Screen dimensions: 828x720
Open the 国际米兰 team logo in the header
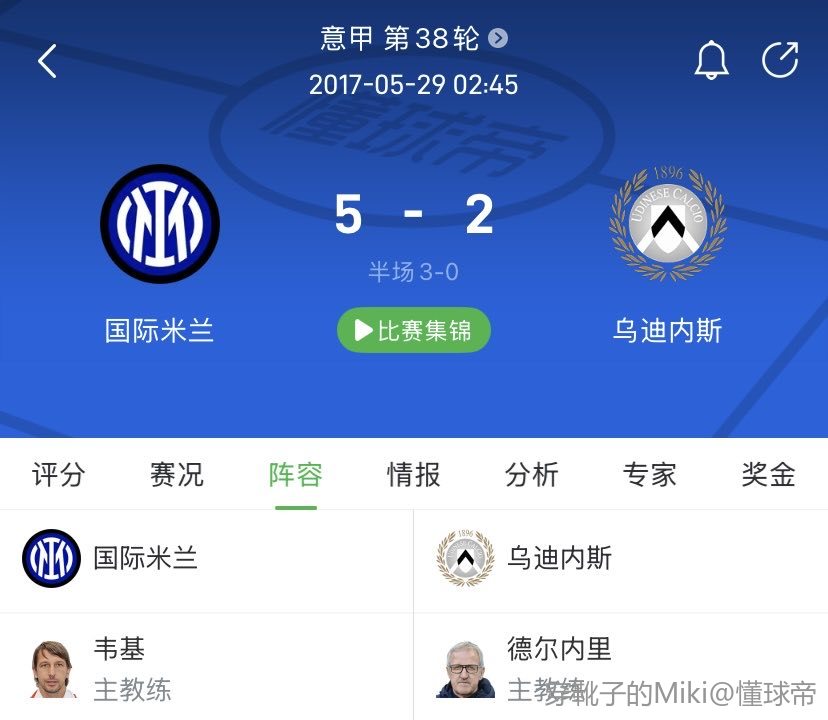click(x=160, y=224)
